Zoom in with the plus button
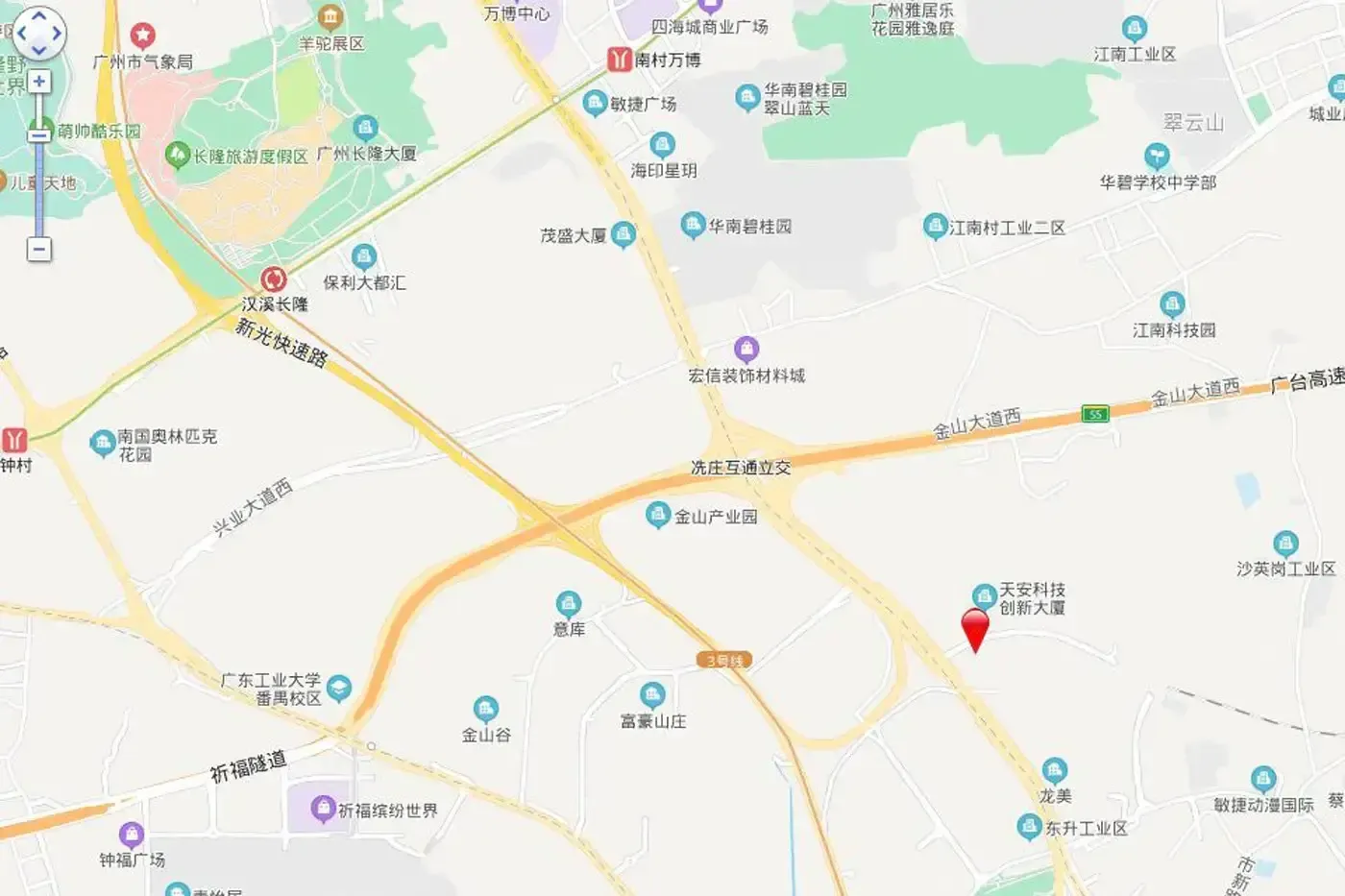The image size is (1345, 896). (x=38, y=82)
